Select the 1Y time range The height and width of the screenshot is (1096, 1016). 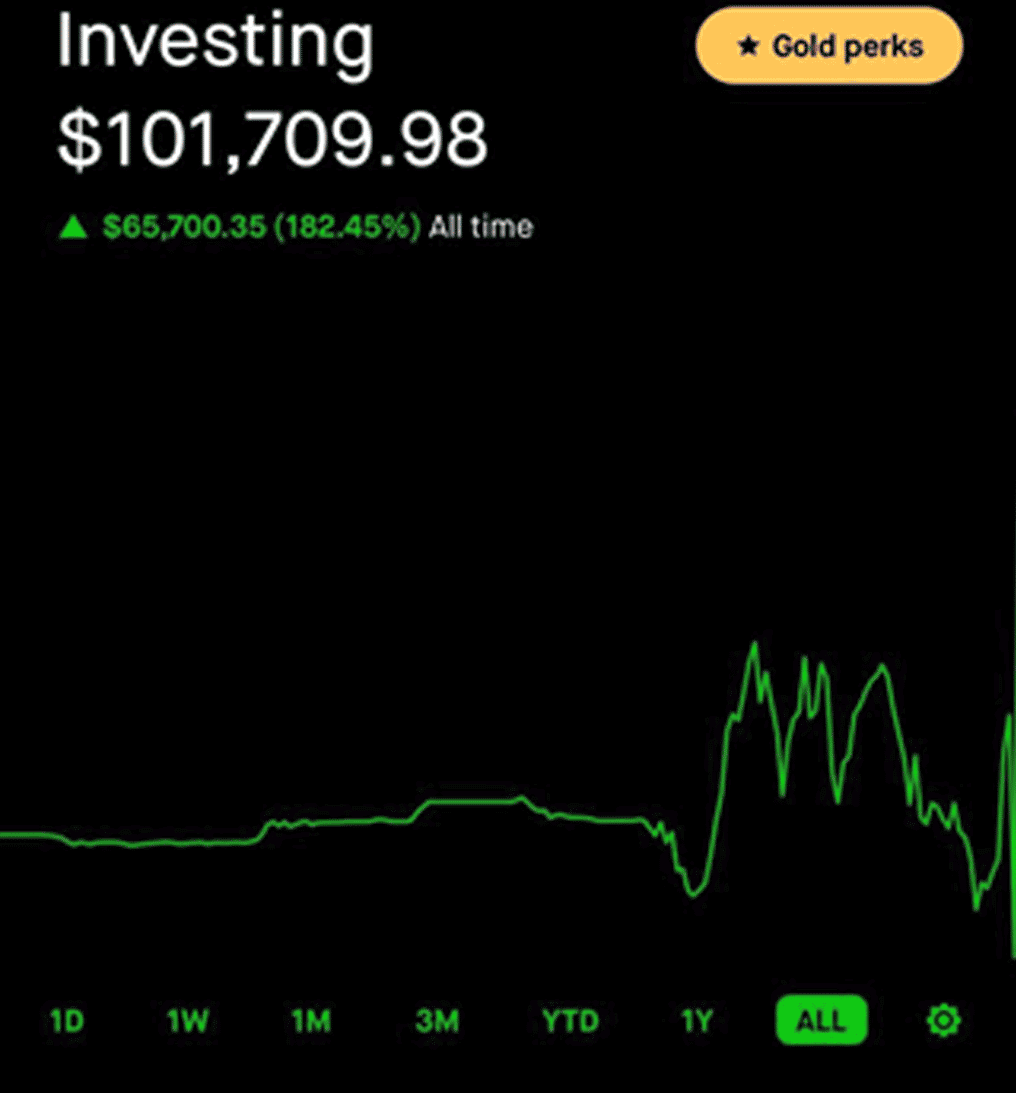tap(696, 1021)
